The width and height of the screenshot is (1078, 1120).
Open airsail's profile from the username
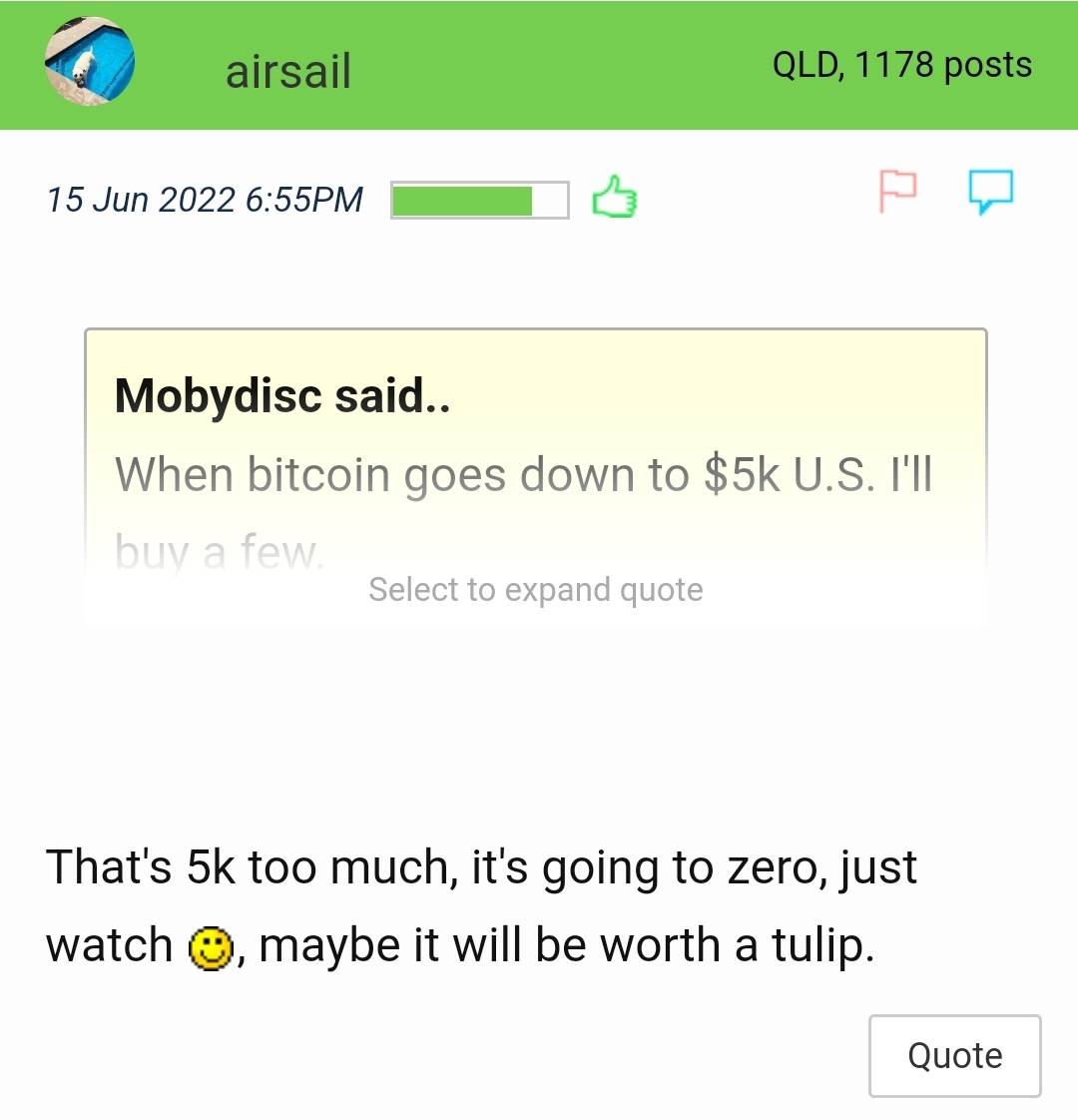coord(287,71)
